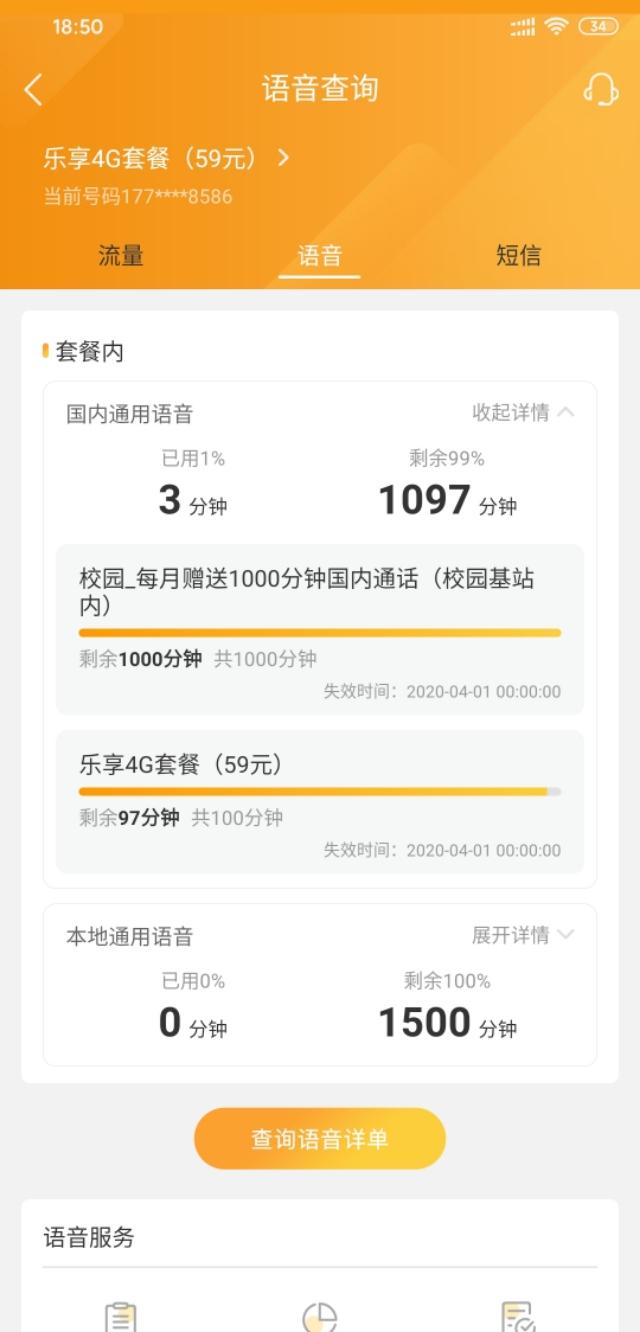
Task: Tap the 查询语音详单 button
Action: point(319,1138)
